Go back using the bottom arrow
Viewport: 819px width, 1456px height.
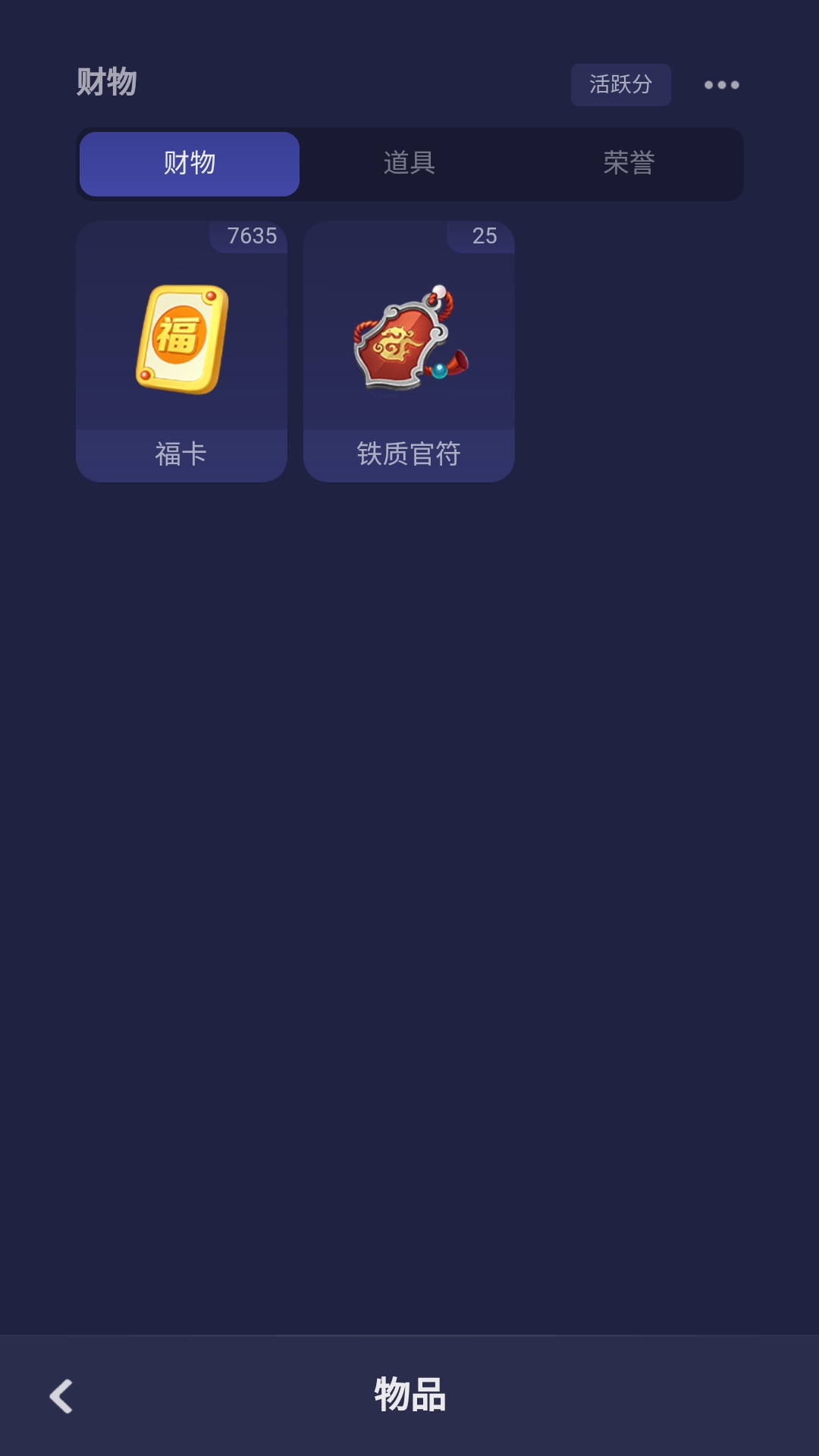(x=61, y=1396)
